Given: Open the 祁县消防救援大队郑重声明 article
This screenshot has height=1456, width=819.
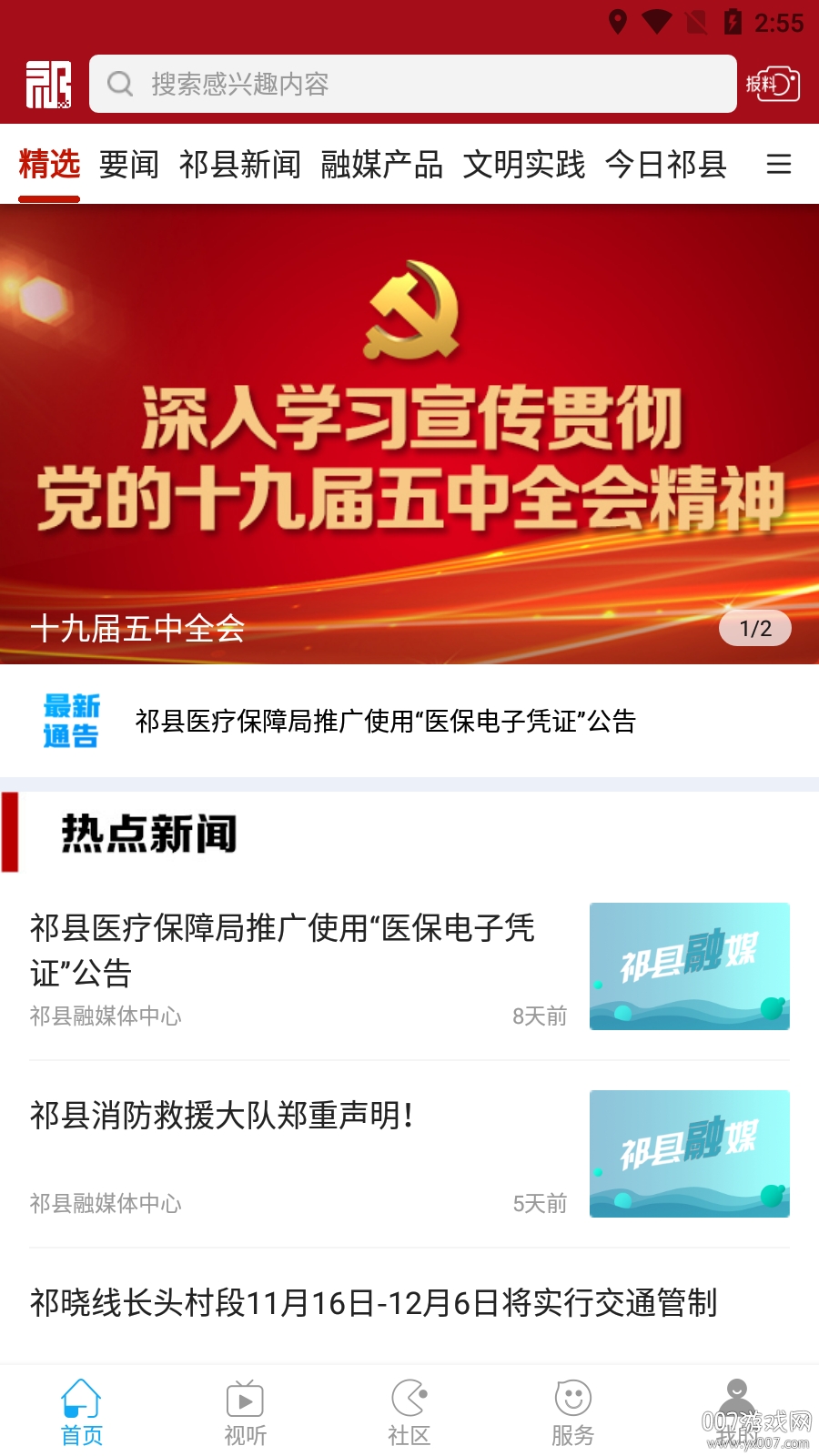Looking at the screenshot, I should pos(223,1116).
